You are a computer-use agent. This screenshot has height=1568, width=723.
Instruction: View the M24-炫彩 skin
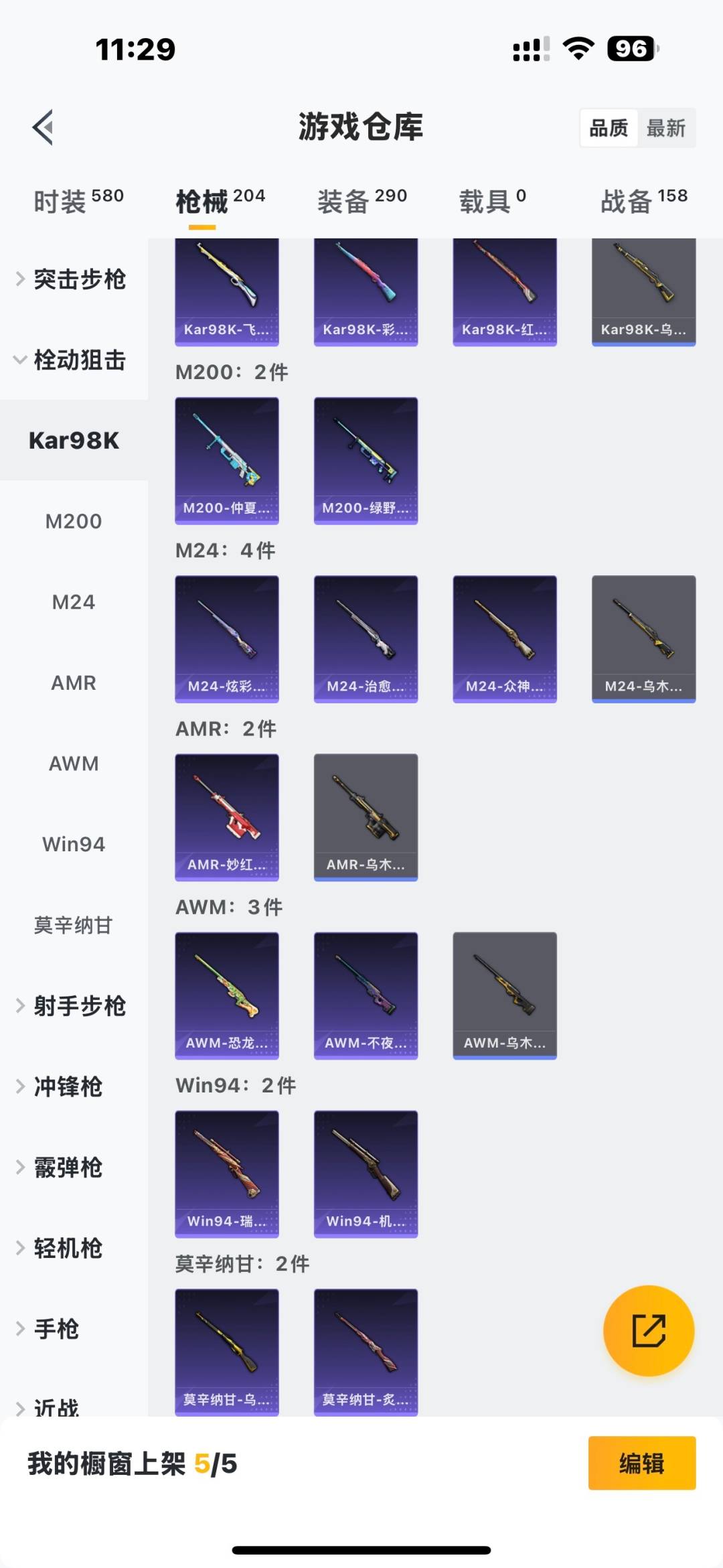click(x=227, y=639)
